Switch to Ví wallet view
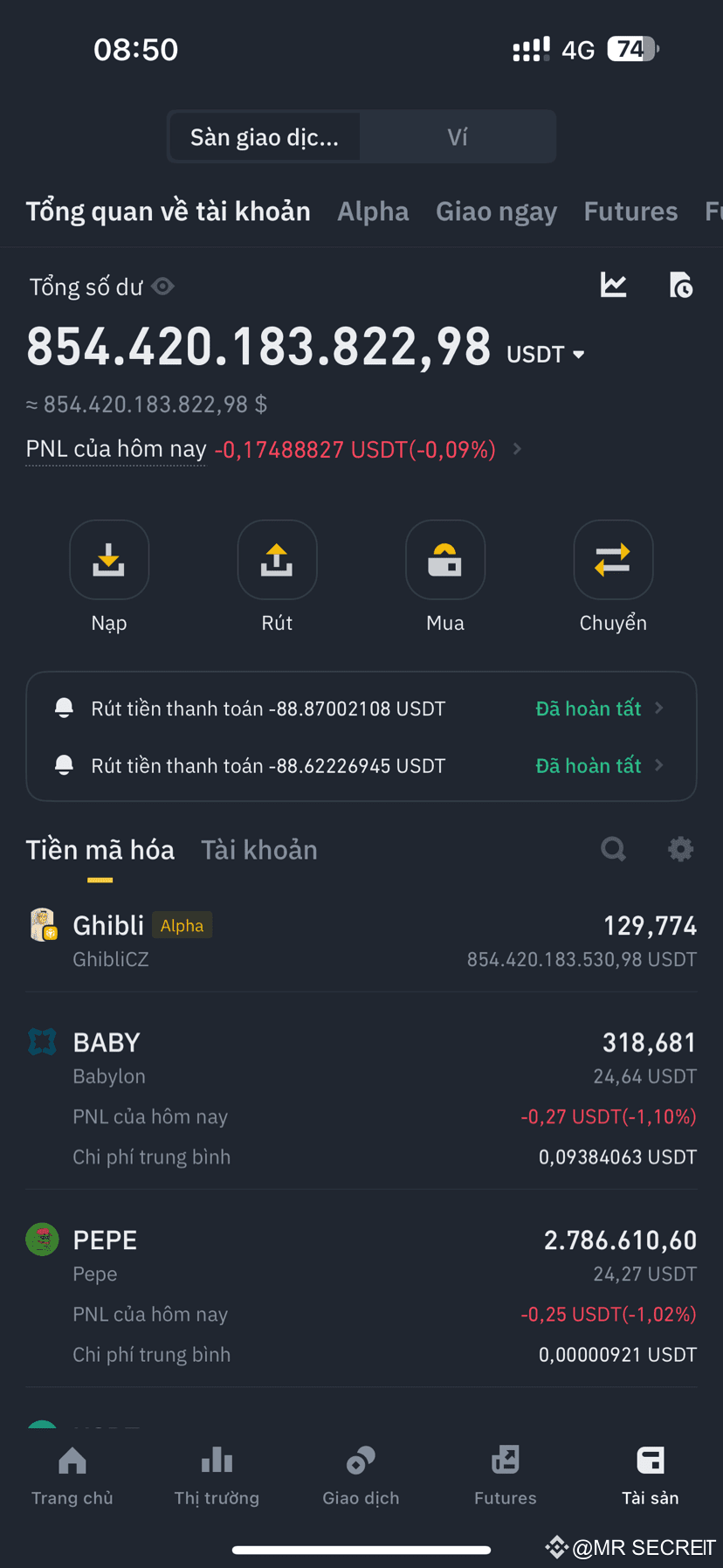This screenshot has height=1568, width=723. click(458, 136)
